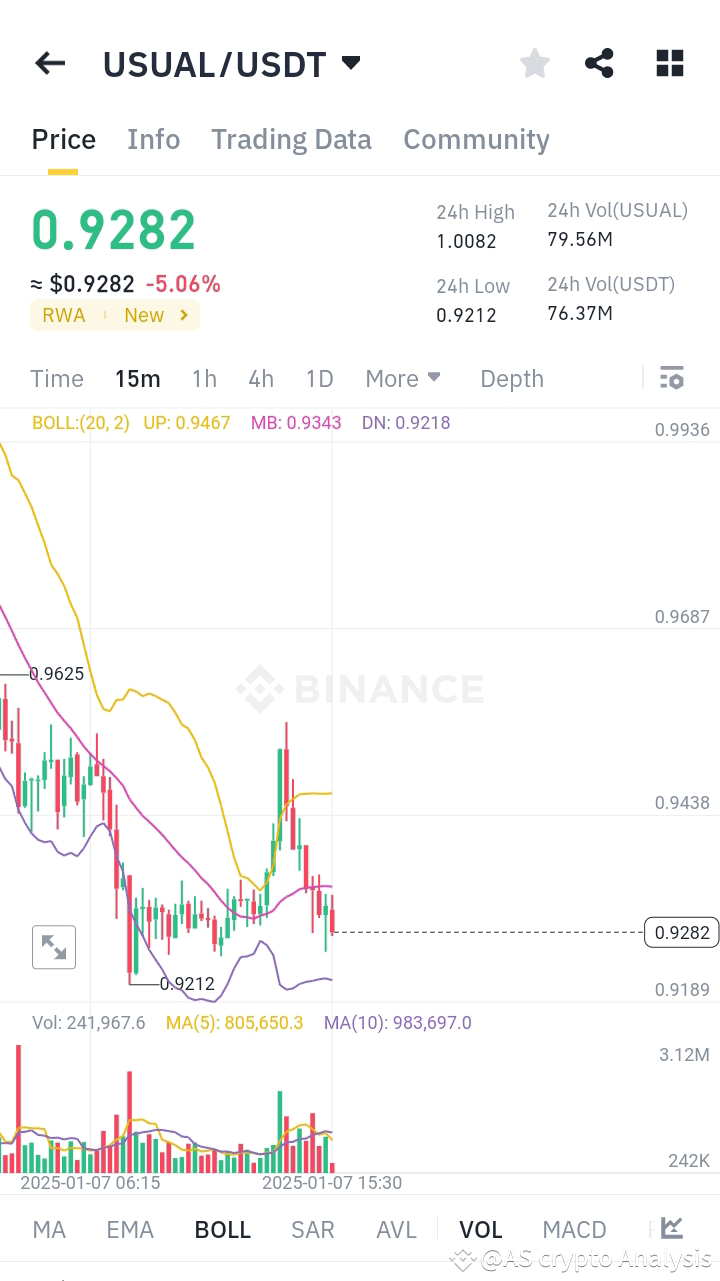Select the SAR indicator

(x=312, y=1228)
